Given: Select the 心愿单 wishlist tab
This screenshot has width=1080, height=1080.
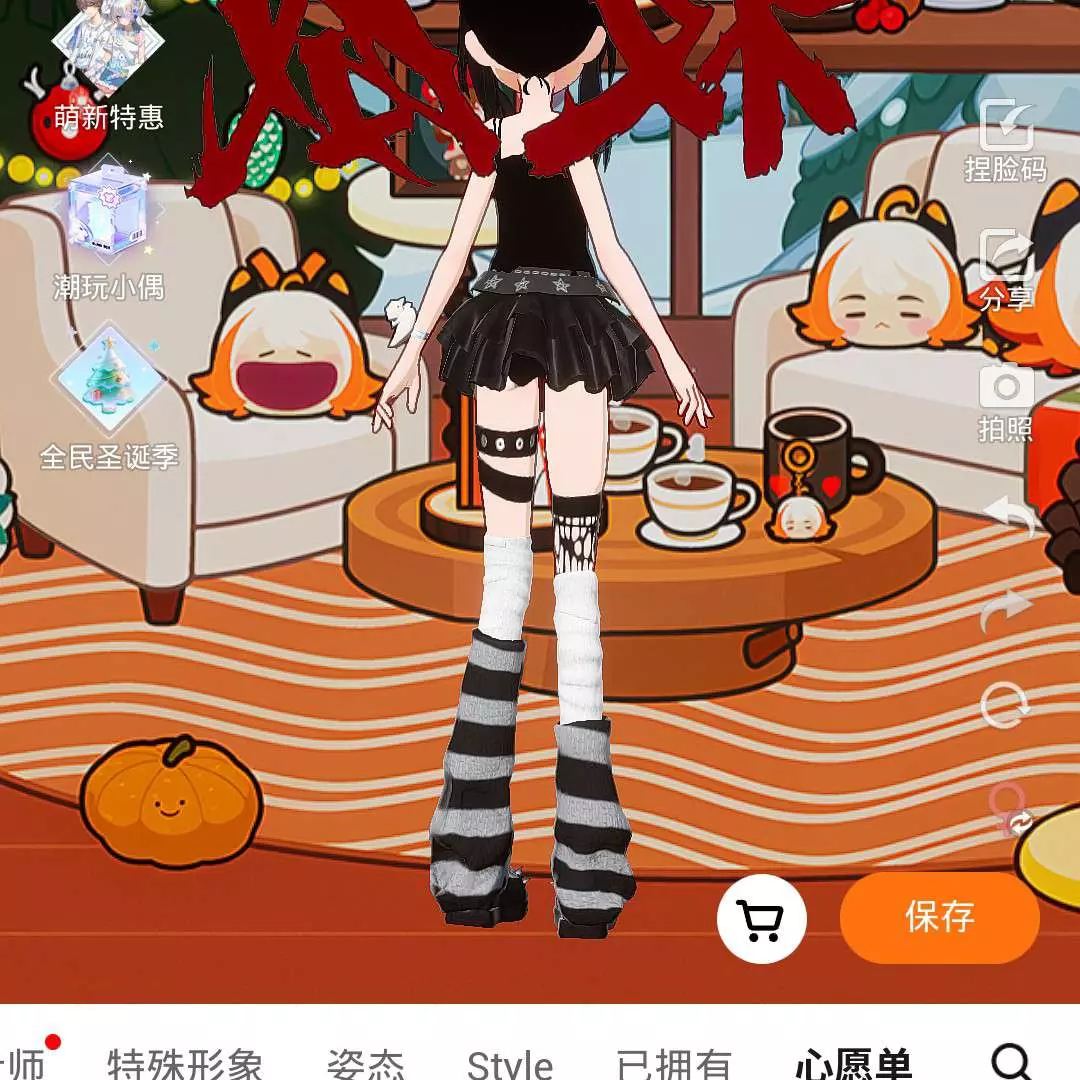Looking at the screenshot, I should pos(853,1062).
